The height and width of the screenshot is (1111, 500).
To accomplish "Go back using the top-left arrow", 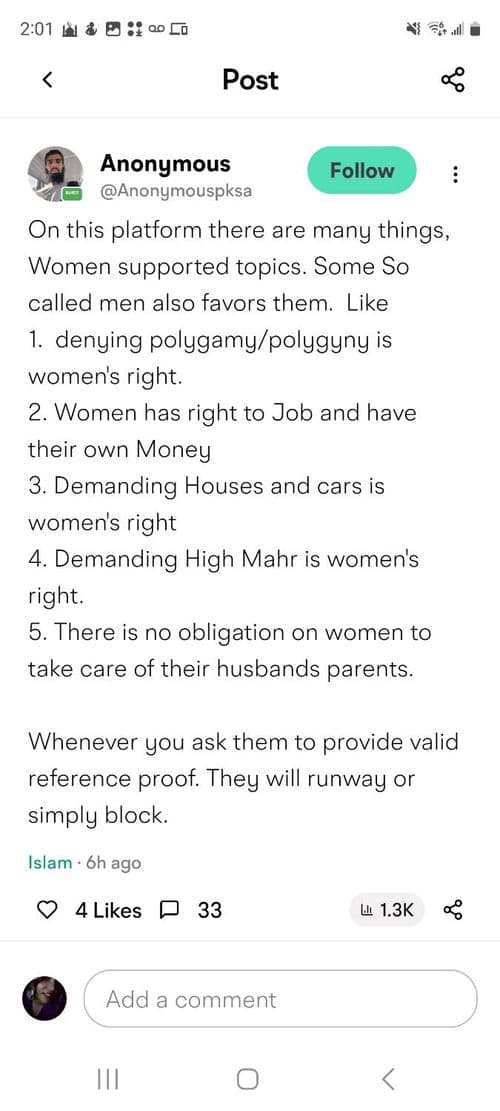I will [x=47, y=80].
